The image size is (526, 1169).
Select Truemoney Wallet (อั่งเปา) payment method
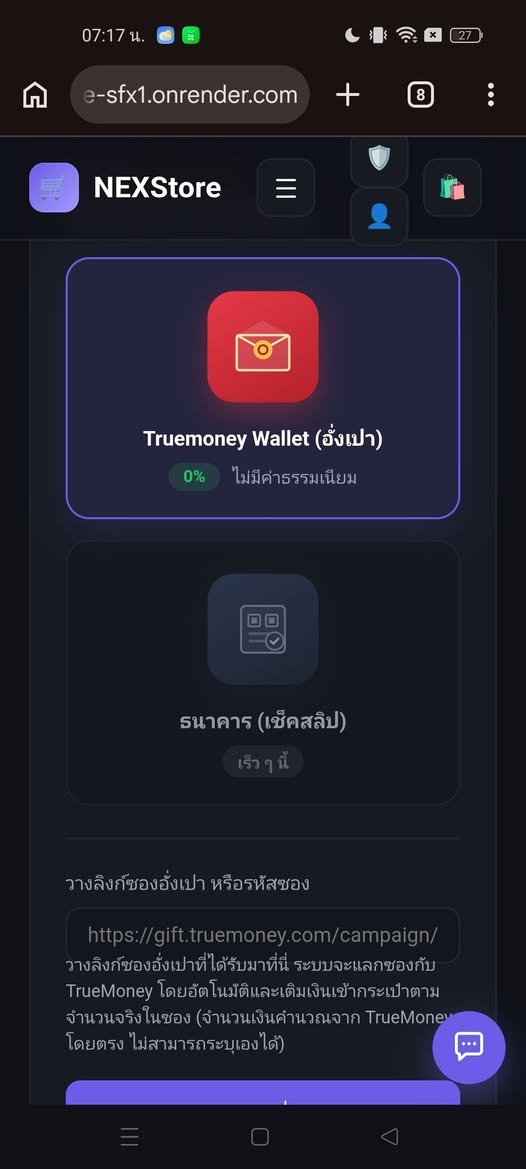[x=263, y=388]
